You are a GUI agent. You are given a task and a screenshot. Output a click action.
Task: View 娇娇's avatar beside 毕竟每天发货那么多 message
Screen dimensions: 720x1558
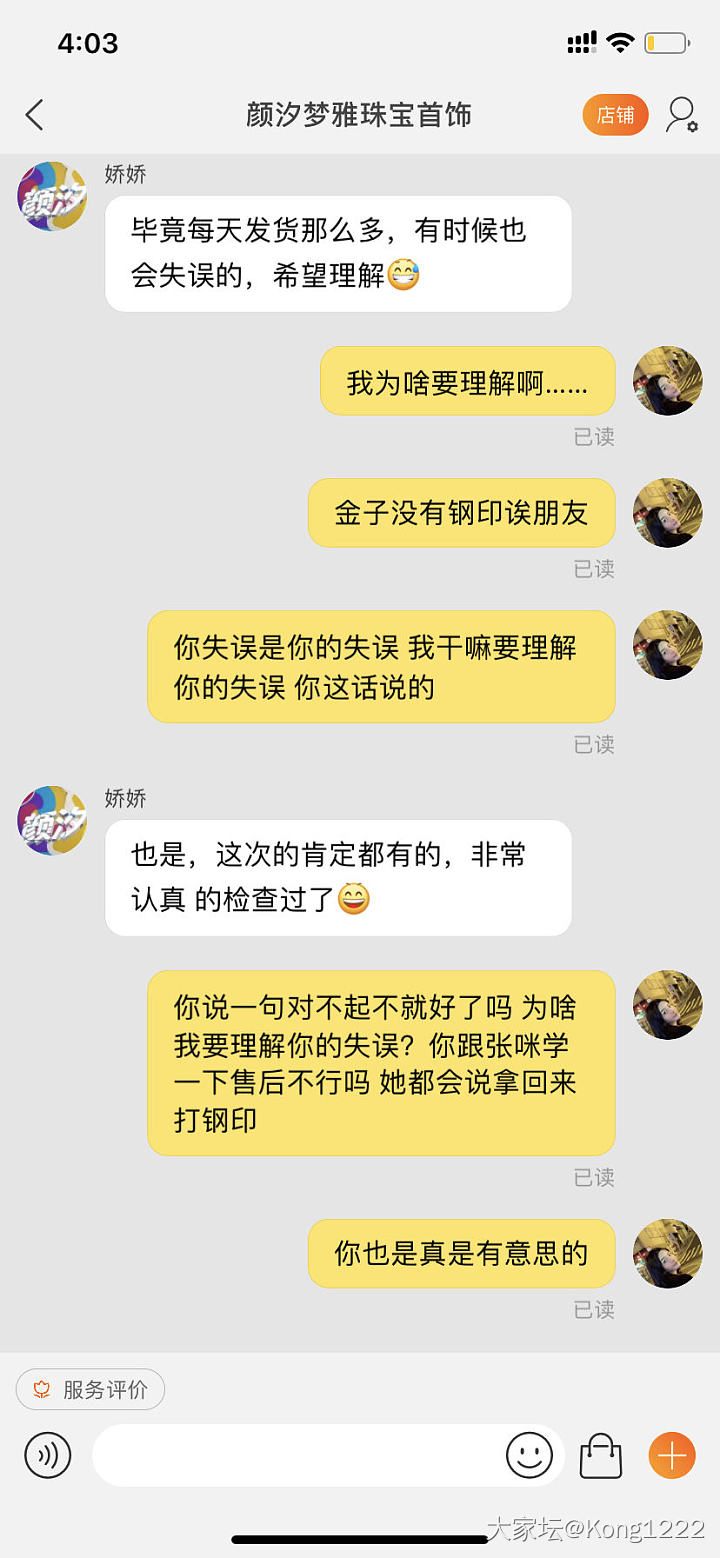[52, 197]
